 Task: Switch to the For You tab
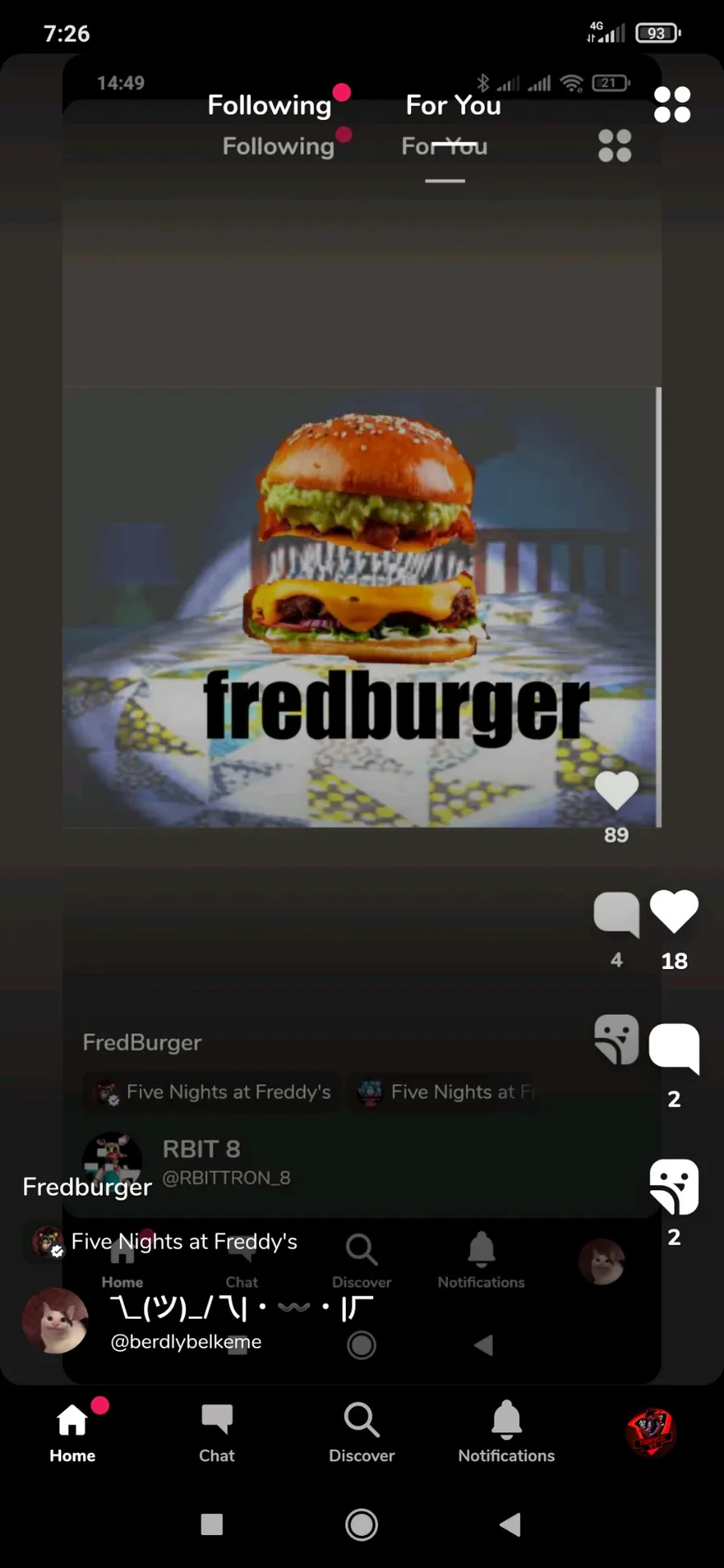point(453,105)
